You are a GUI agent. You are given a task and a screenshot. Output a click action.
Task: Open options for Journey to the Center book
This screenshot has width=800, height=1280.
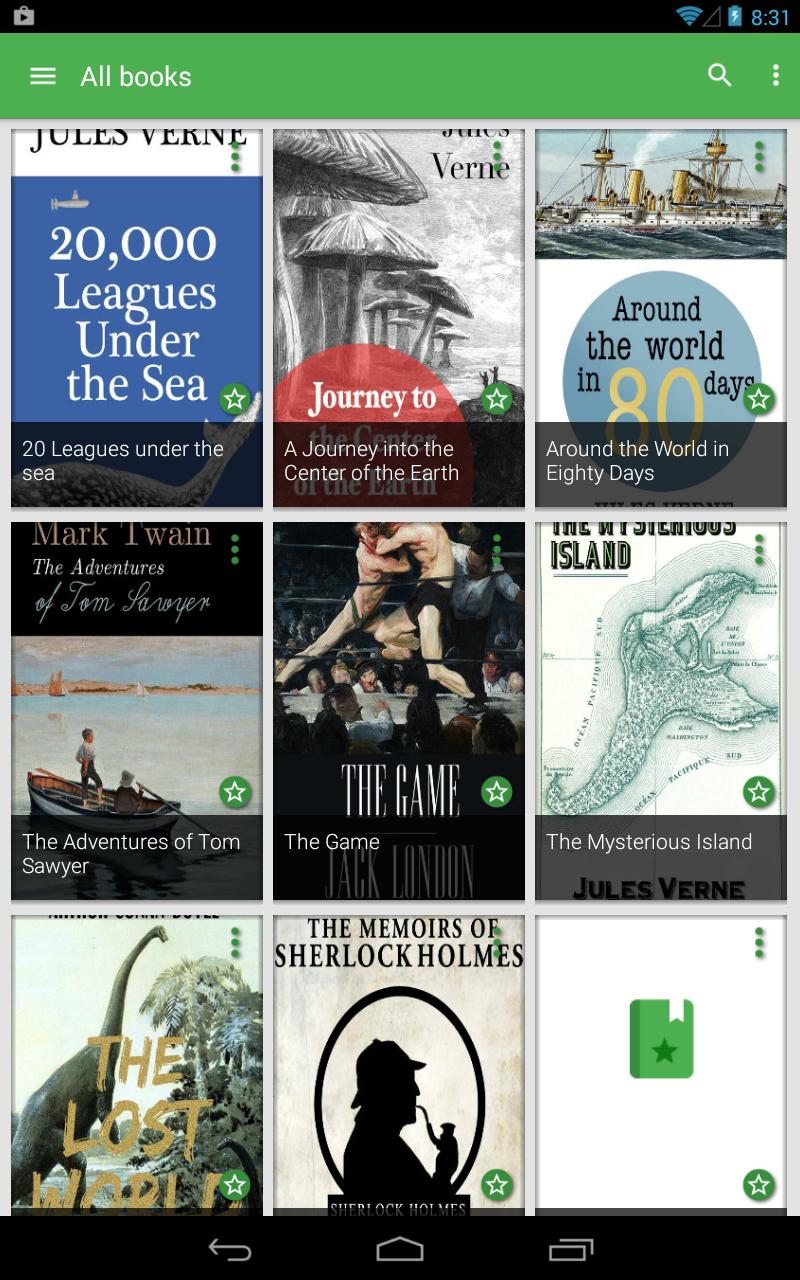tap(497, 156)
